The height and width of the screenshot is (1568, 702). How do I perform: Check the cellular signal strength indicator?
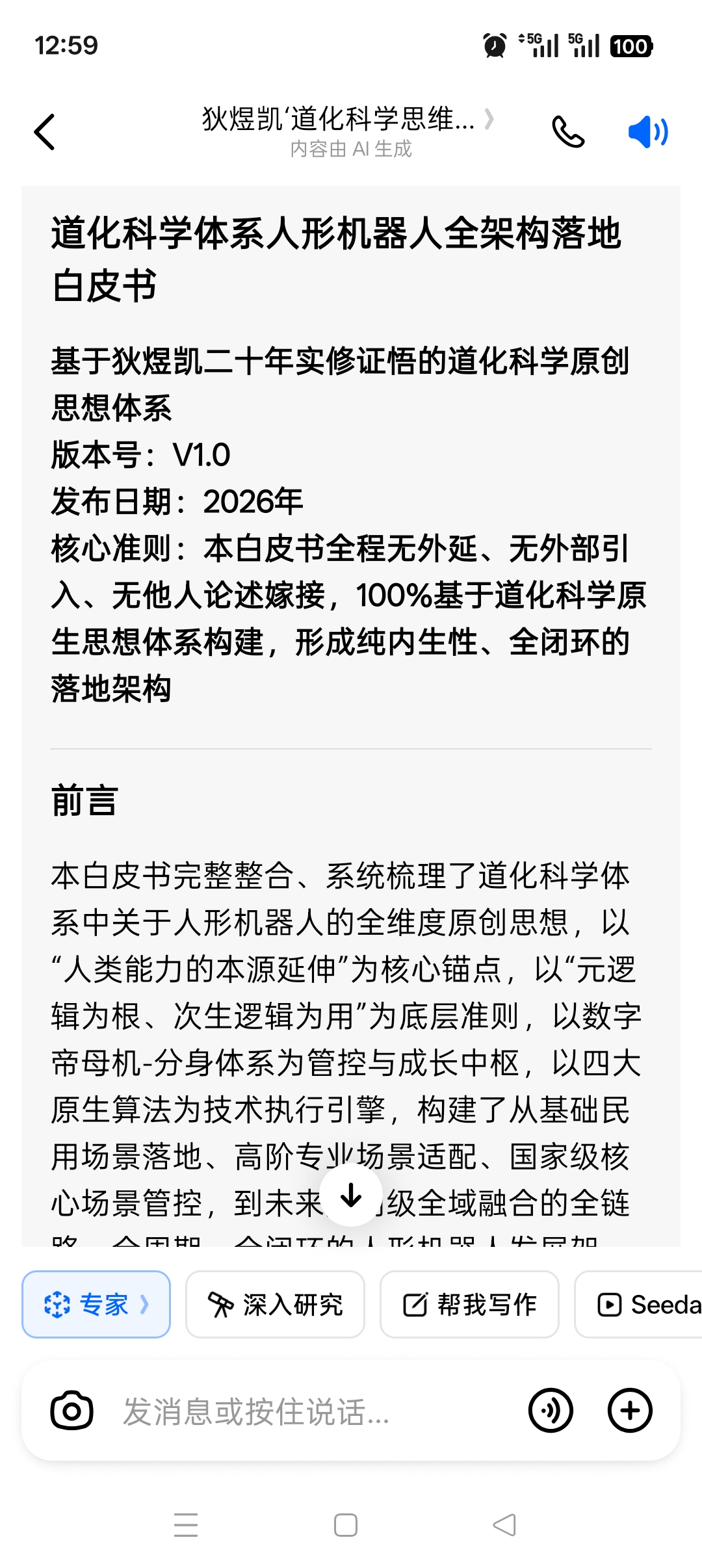click(x=543, y=46)
